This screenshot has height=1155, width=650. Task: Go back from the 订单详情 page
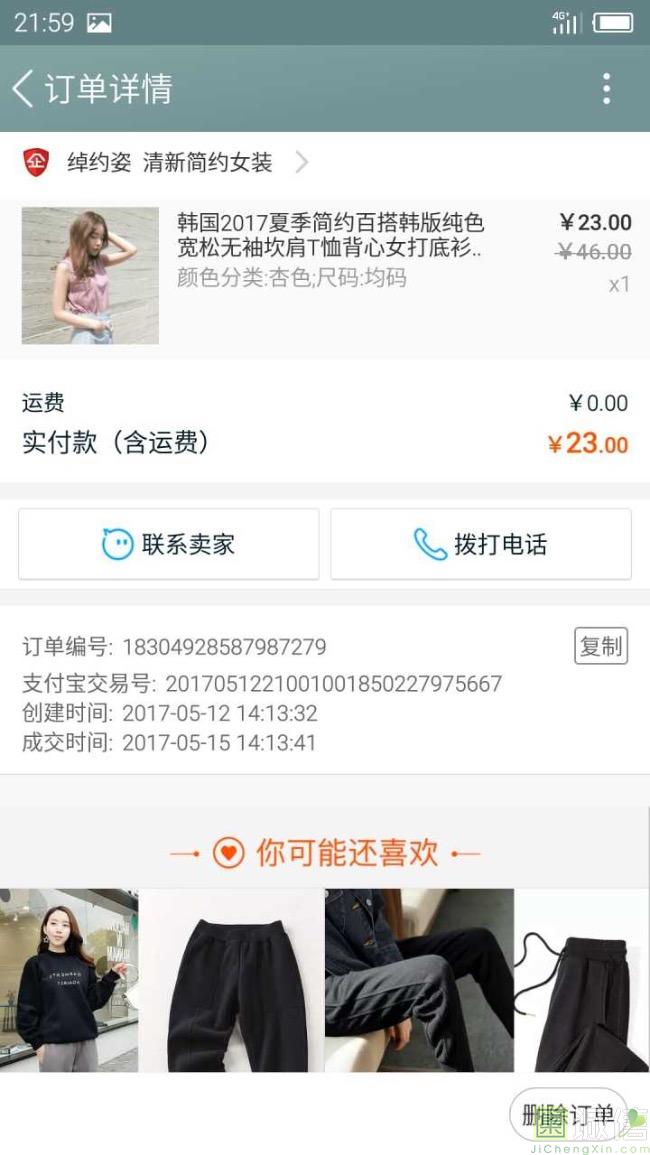24,89
